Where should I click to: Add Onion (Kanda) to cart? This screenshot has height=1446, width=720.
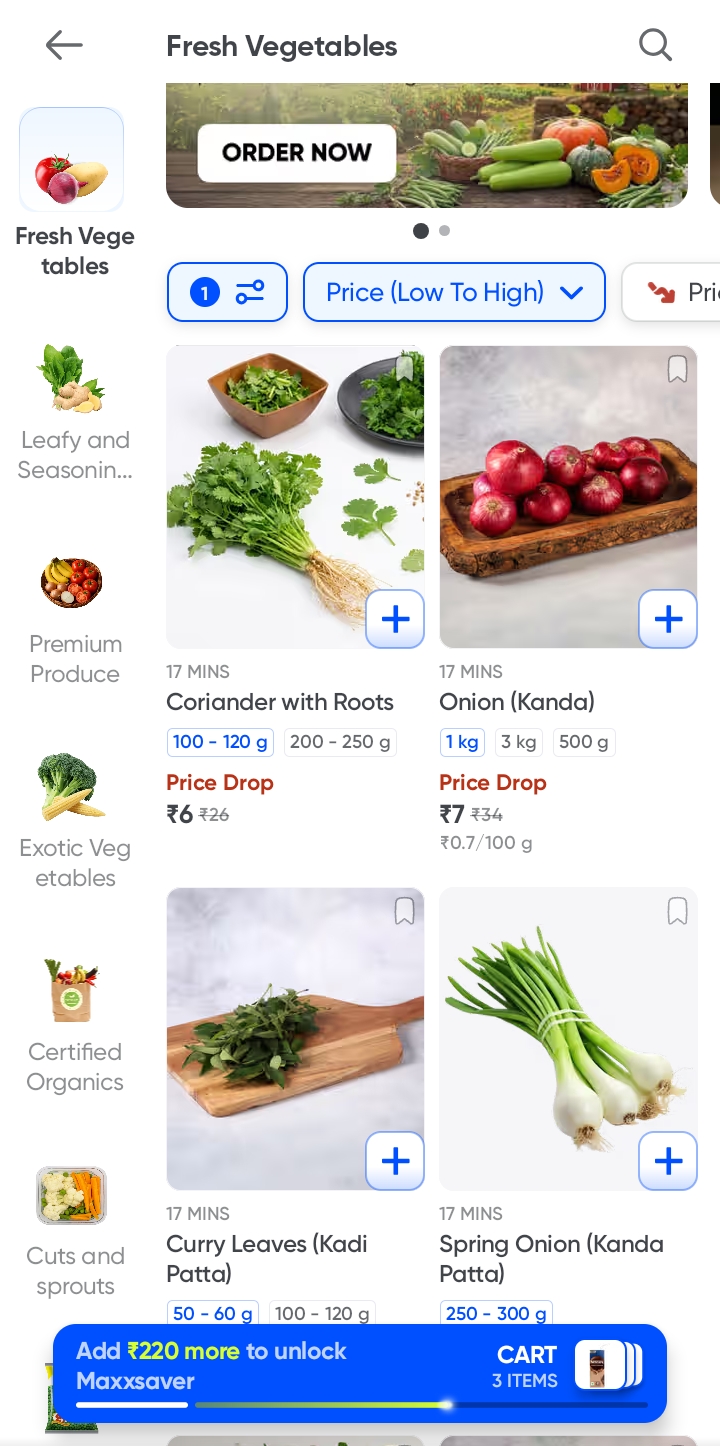coord(668,620)
